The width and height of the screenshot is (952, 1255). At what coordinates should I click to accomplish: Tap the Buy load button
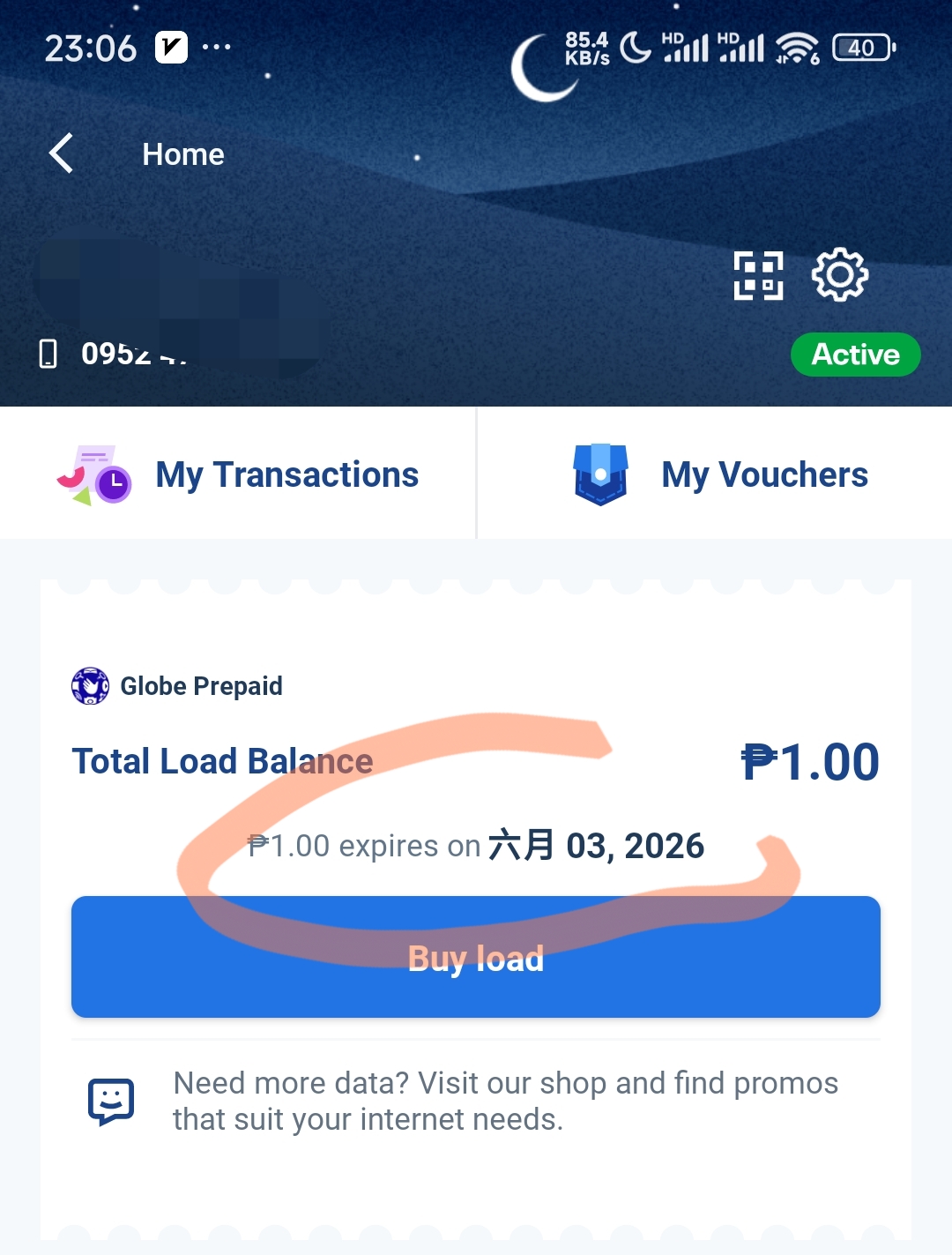coord(476,957)
